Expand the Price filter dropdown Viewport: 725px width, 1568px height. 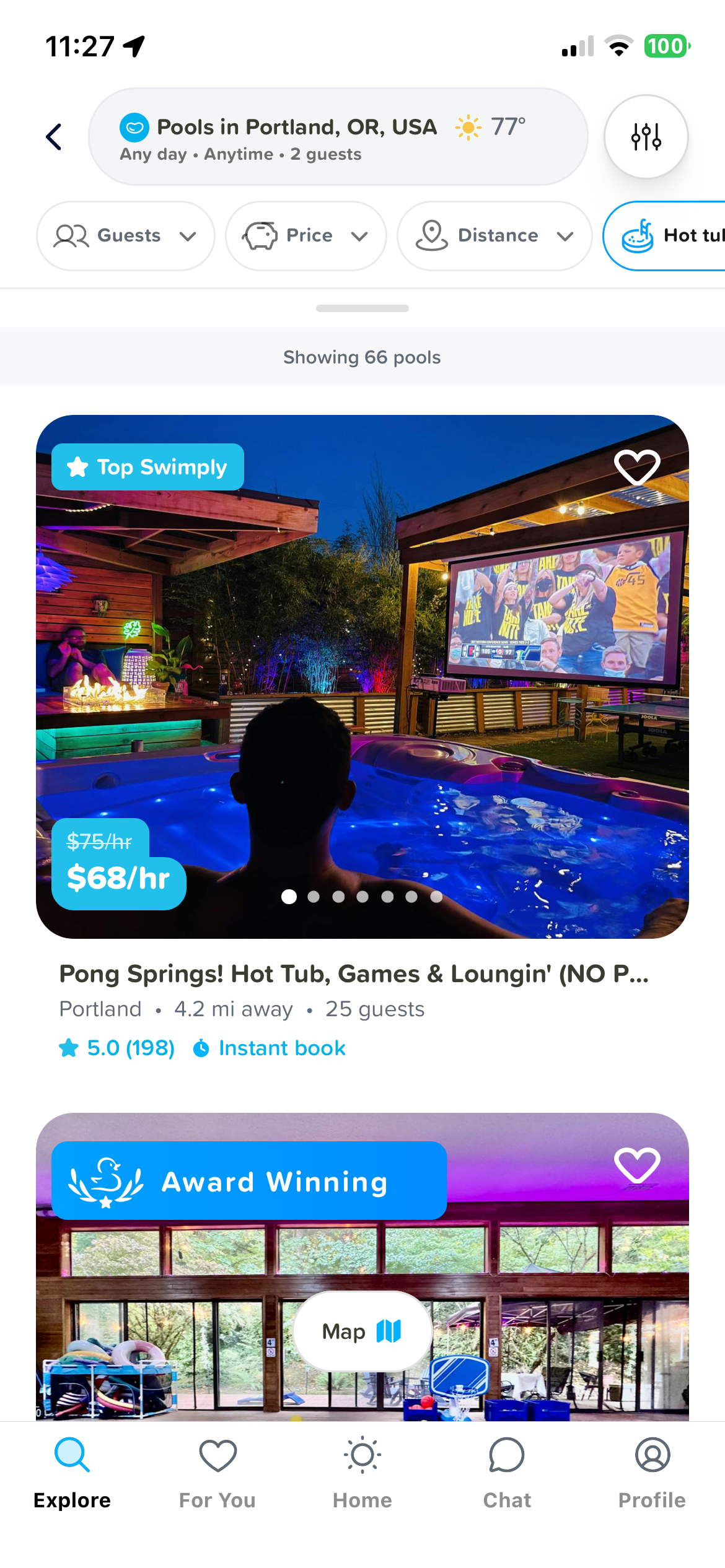pyautogui.click(x=306, y=236)
